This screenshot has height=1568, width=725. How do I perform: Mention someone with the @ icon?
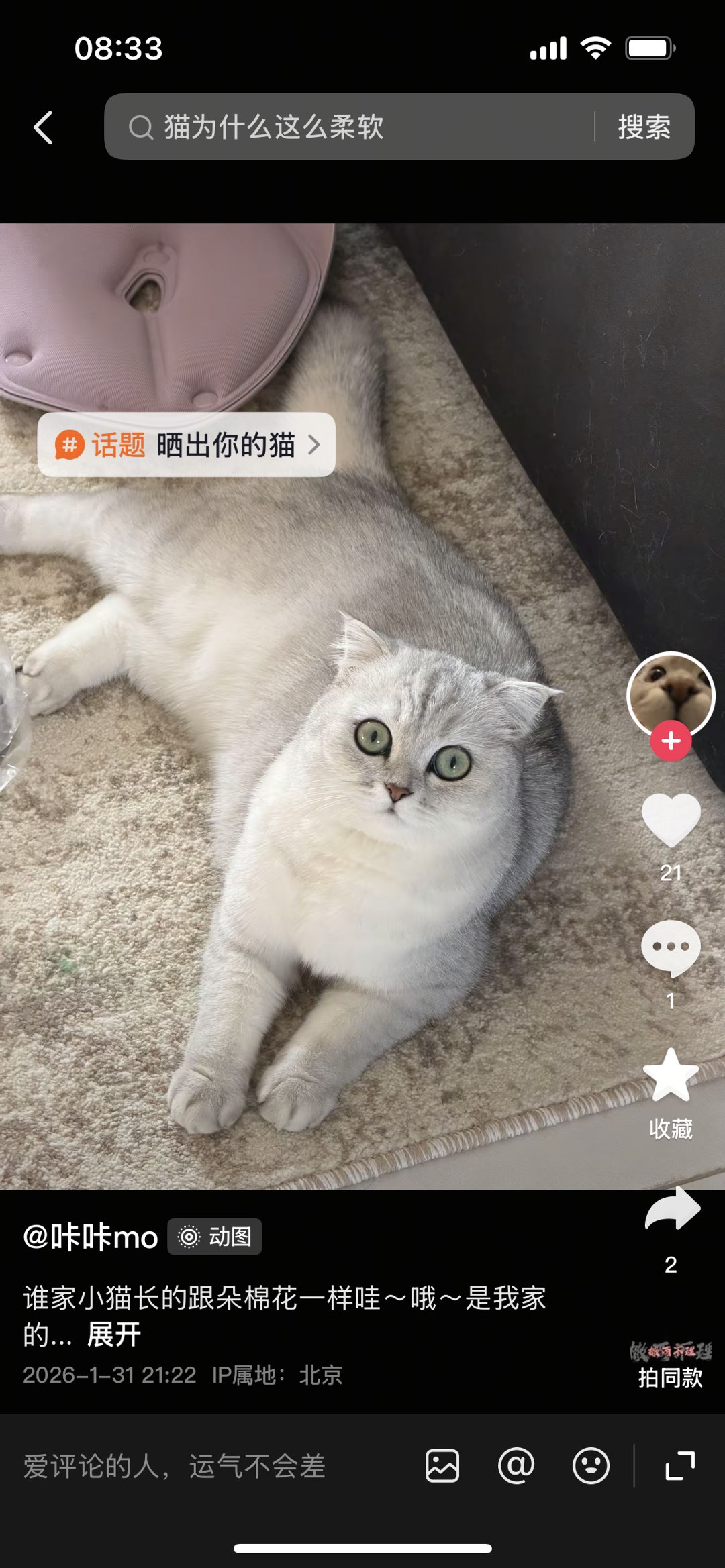516,1466
